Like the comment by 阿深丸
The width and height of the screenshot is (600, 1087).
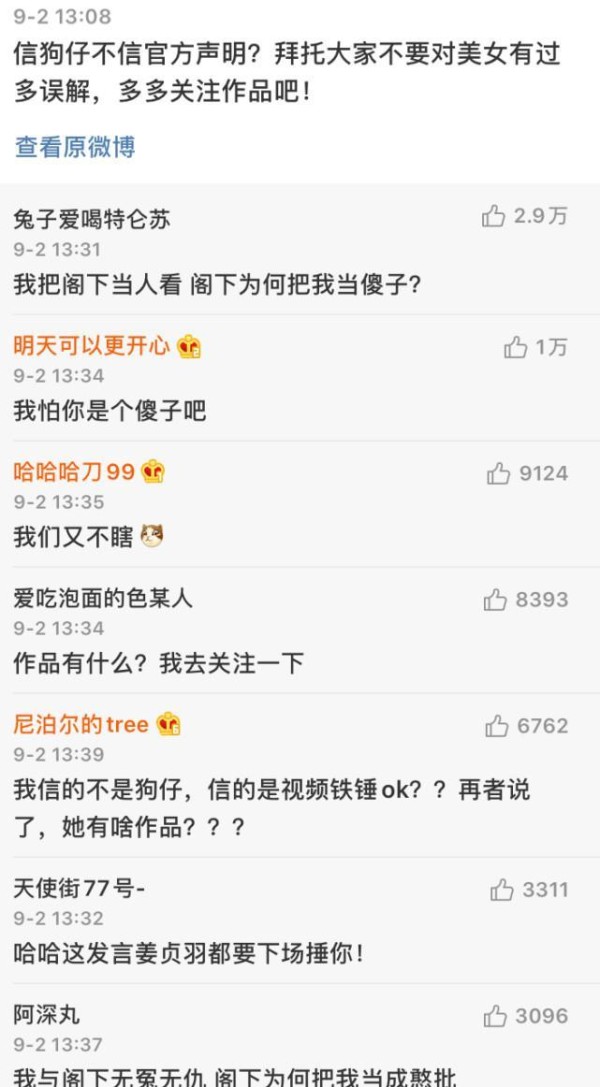click(x=495, y=1016)
